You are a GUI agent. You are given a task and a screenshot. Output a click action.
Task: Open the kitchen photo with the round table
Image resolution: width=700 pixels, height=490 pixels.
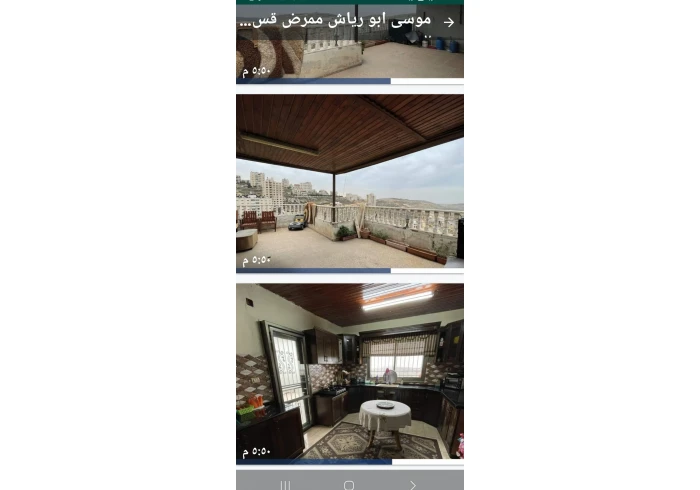tap(349, 372)
